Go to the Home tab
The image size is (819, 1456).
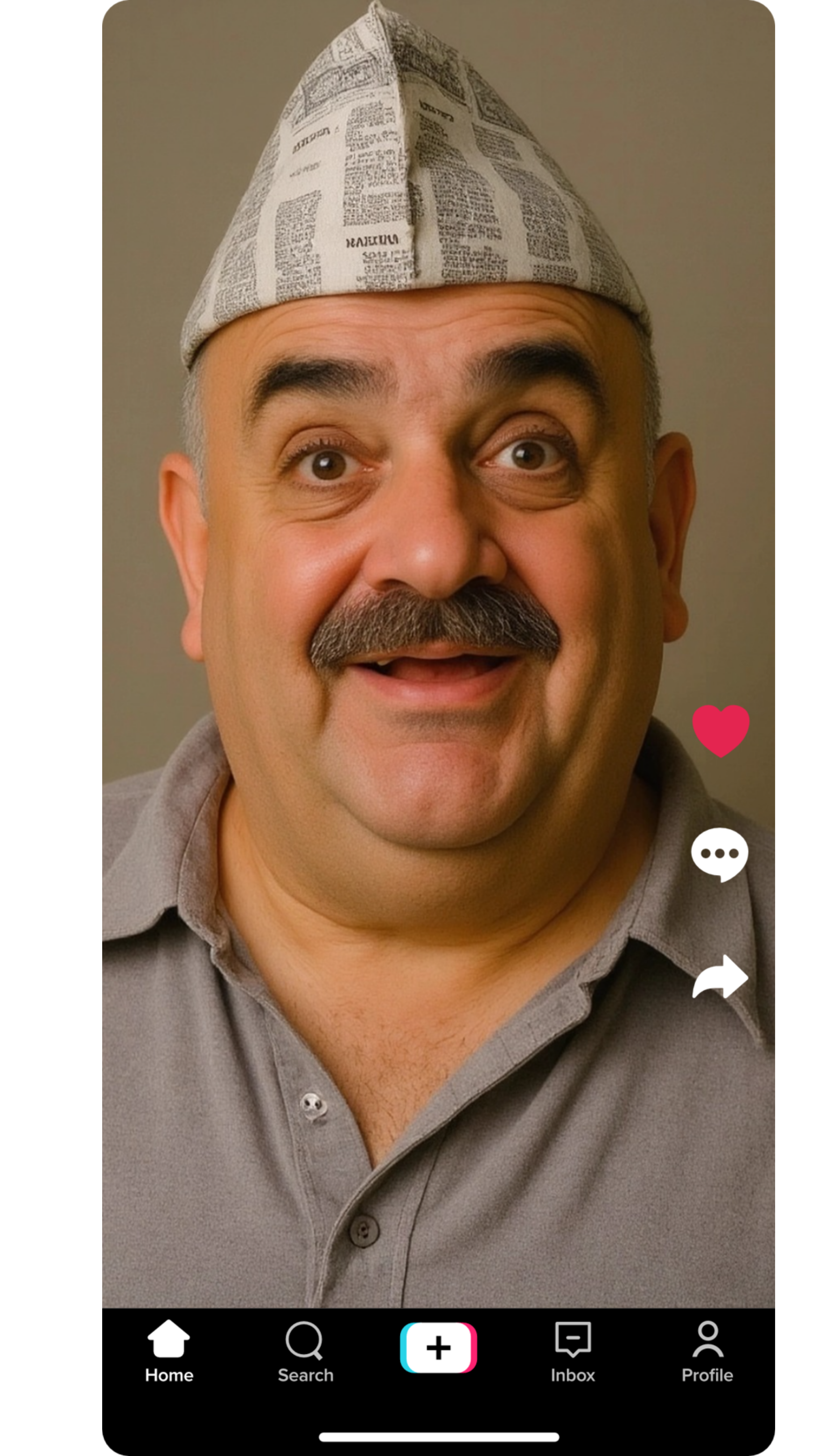[169, 1351]
